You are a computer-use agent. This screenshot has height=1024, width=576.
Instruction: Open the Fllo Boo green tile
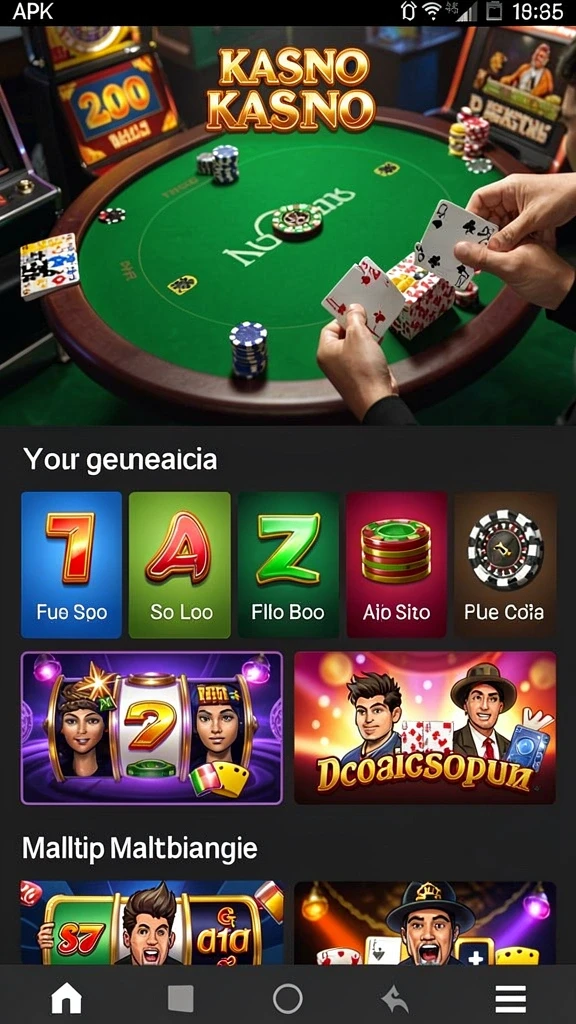(288, 564)
